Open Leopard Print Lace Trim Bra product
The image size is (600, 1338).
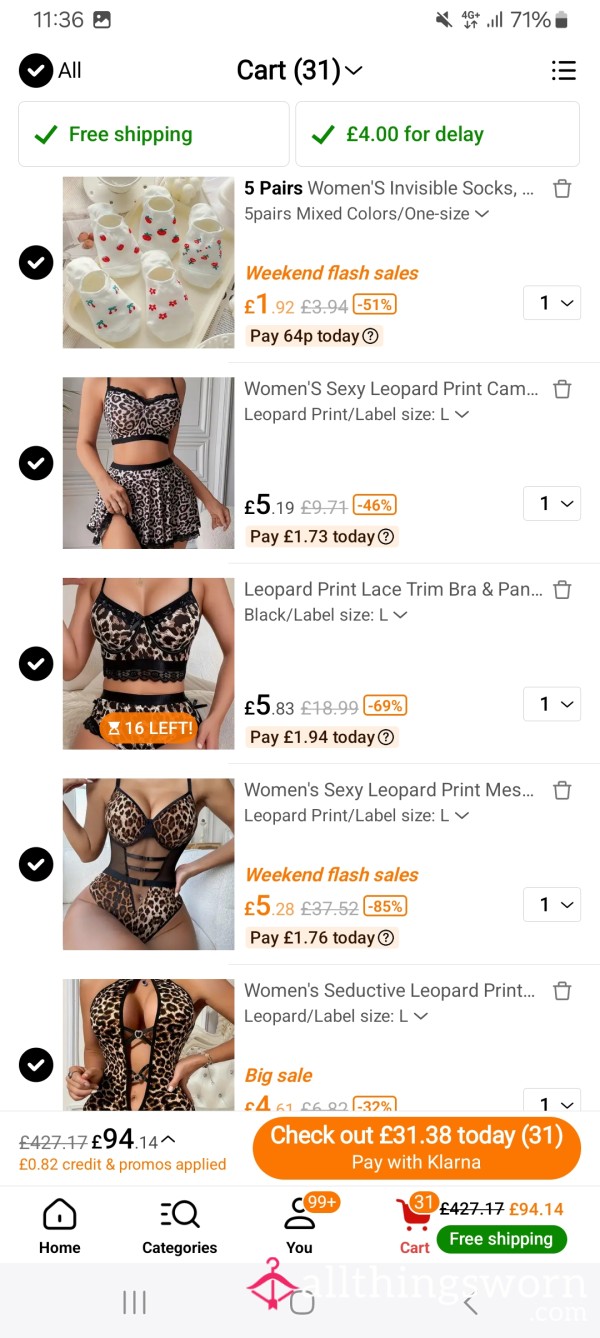(392, 589)
